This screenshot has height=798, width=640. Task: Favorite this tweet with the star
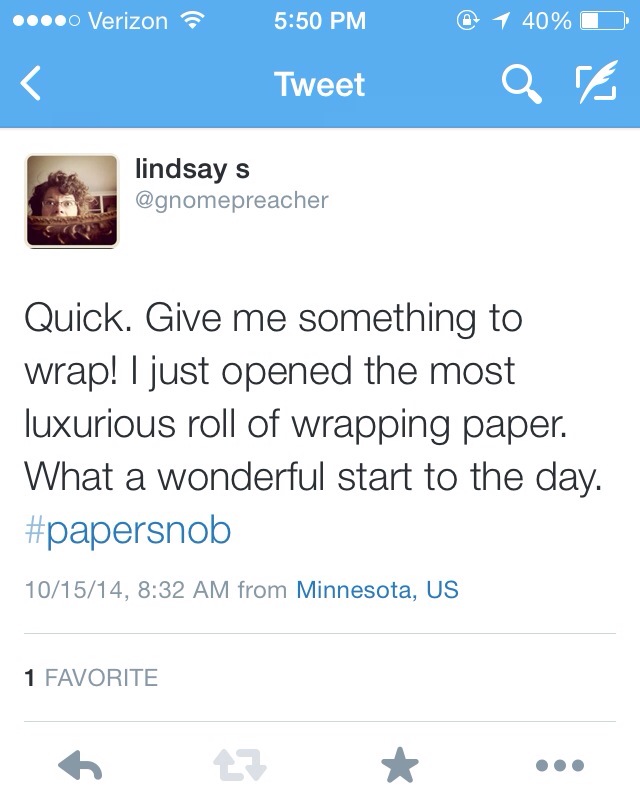click(400, 766)
